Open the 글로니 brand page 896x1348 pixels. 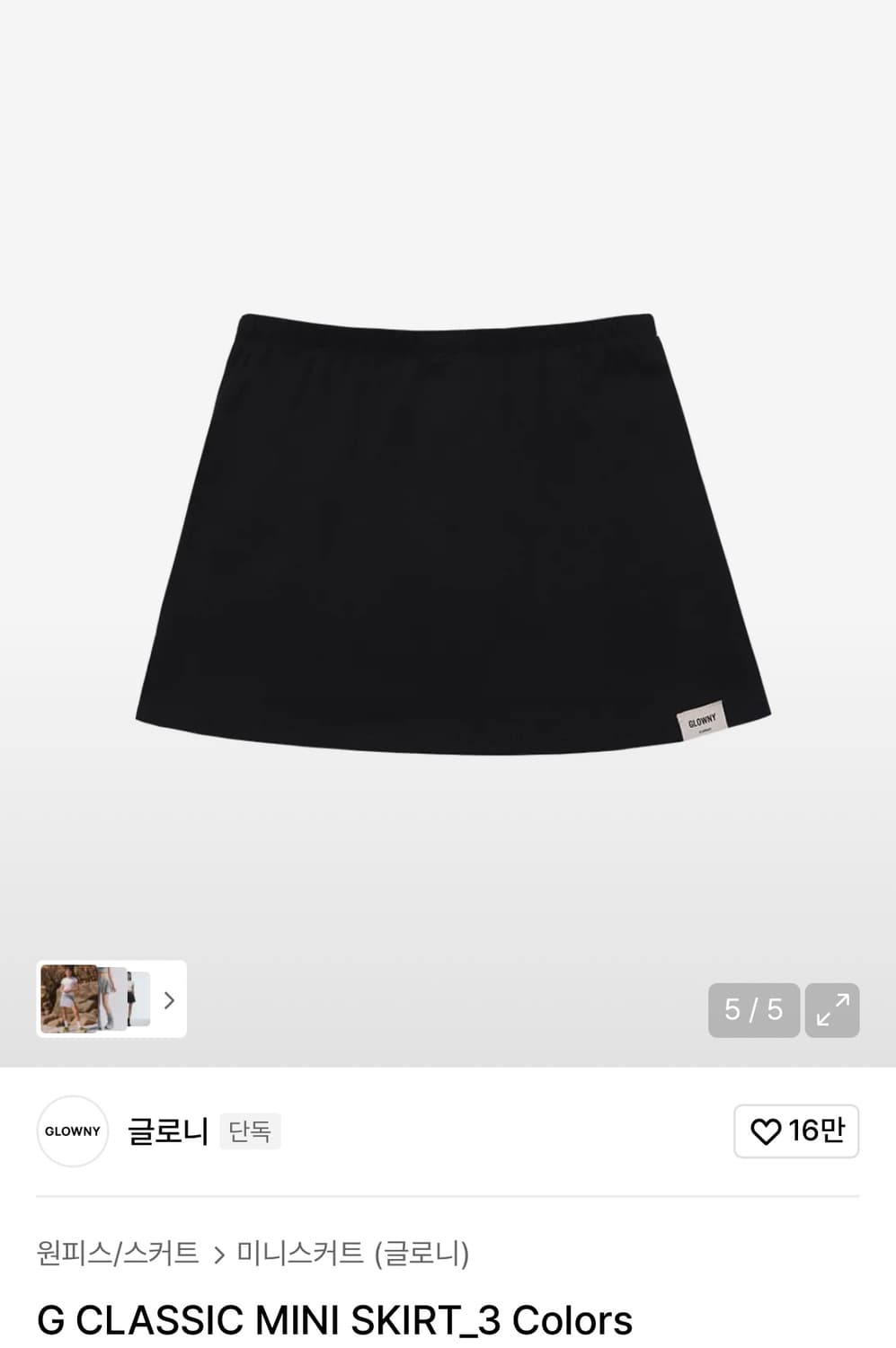[167, 1131]
